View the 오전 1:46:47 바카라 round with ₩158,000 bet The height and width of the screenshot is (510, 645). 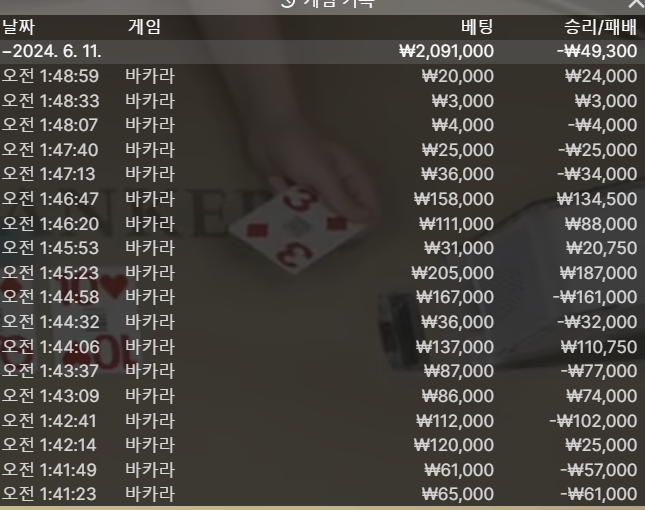(x=320, y=198)
